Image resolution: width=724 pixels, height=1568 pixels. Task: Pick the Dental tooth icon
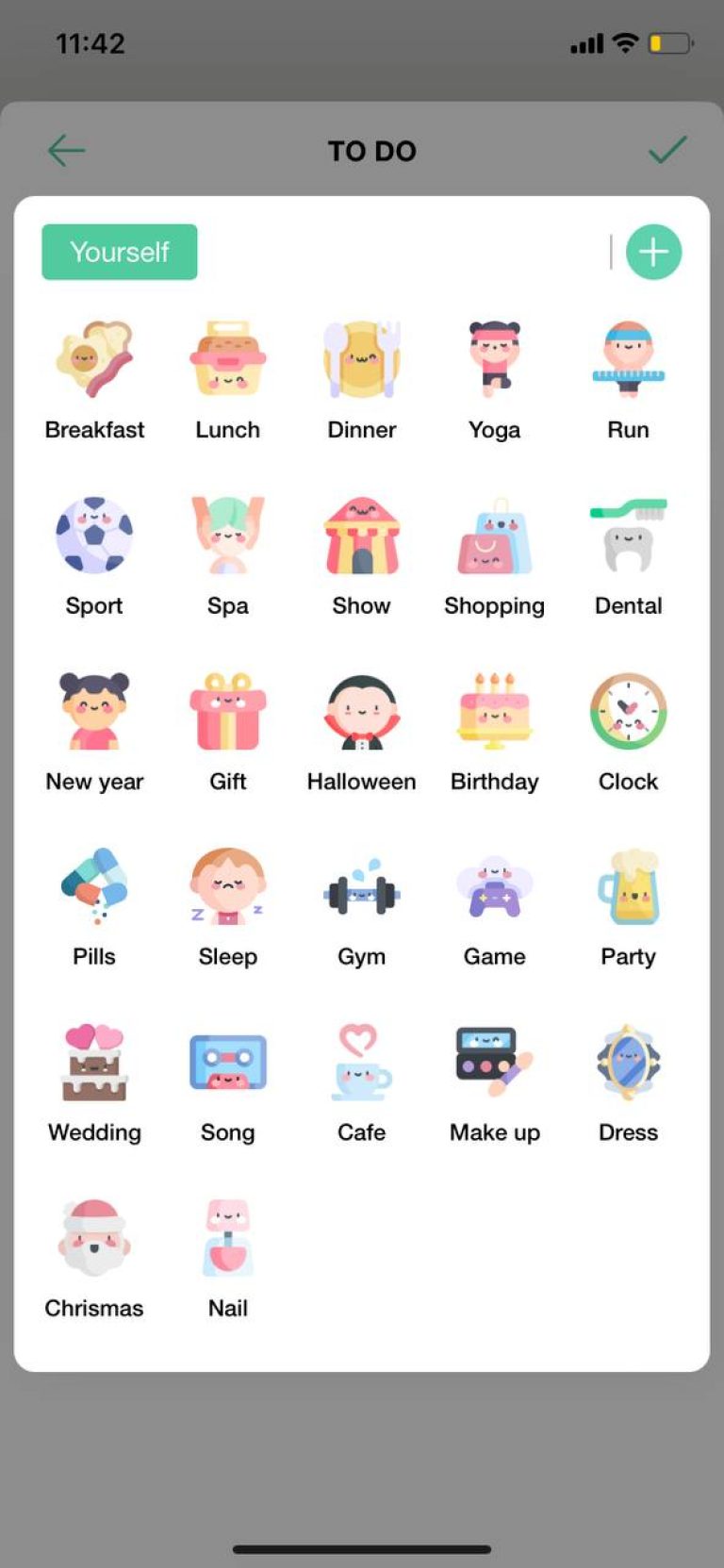[628, 535]
